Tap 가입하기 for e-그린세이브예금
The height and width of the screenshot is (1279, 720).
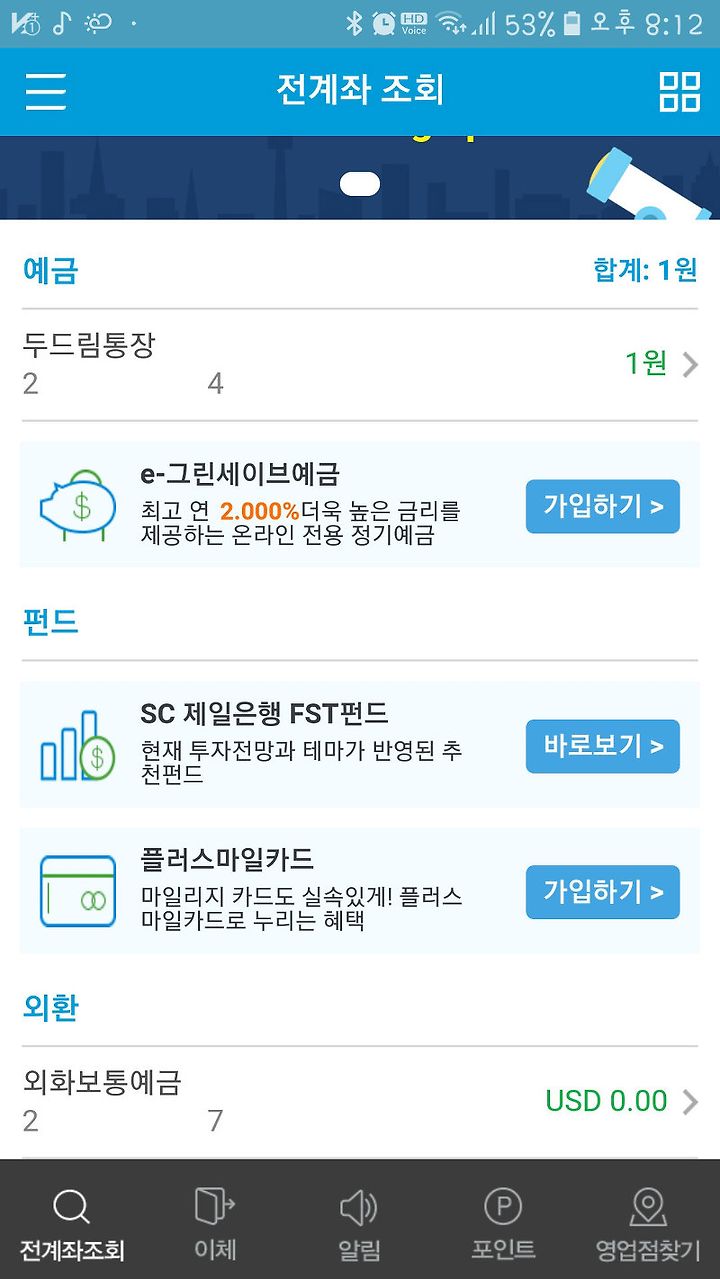[x=603, y=506]
